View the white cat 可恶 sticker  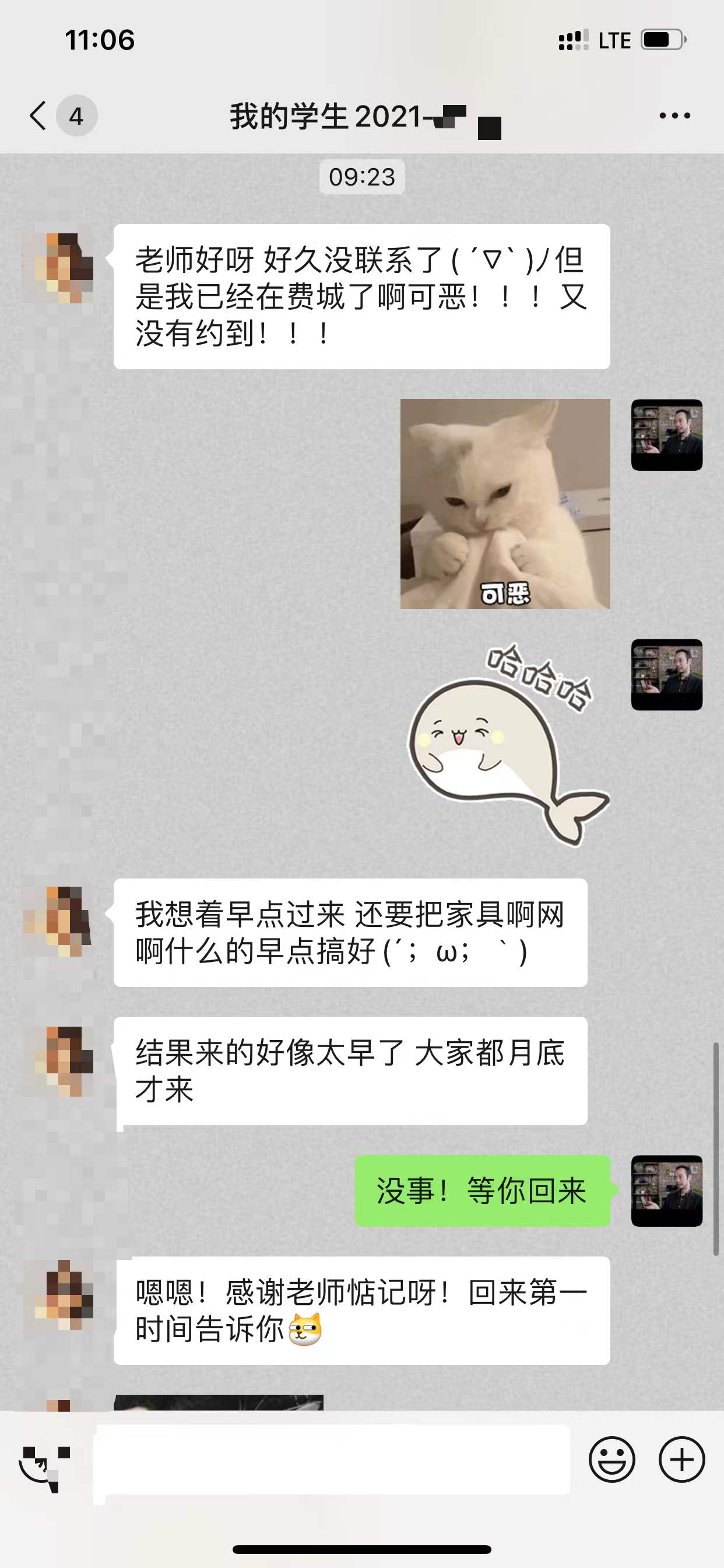coord(505,503)
